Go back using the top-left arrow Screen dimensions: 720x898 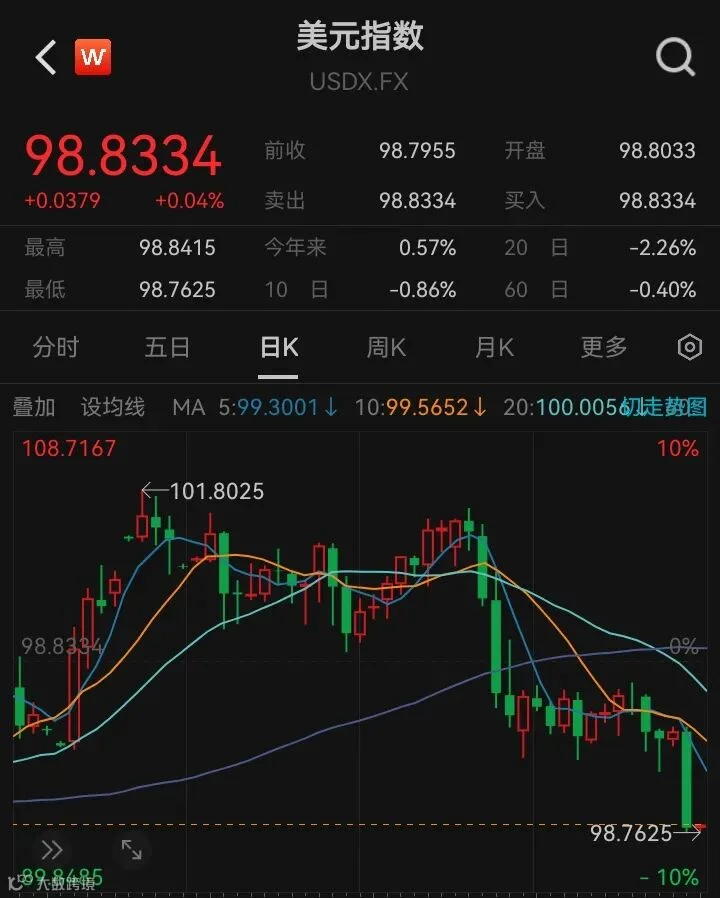[x=46, y=57]
